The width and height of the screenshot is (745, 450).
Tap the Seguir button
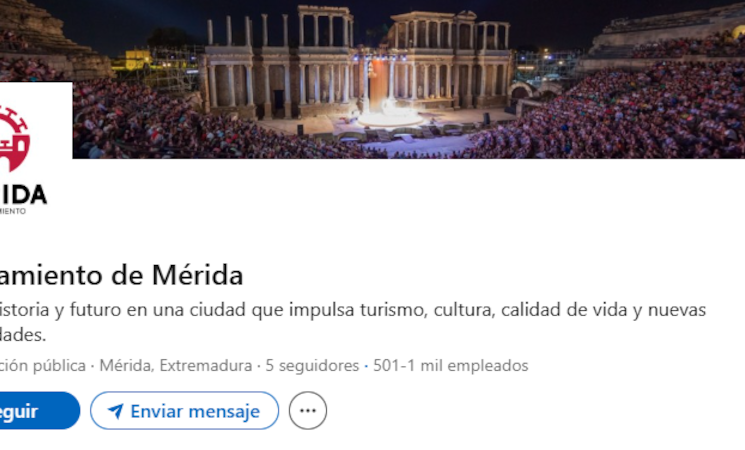(x=30, y=411)
